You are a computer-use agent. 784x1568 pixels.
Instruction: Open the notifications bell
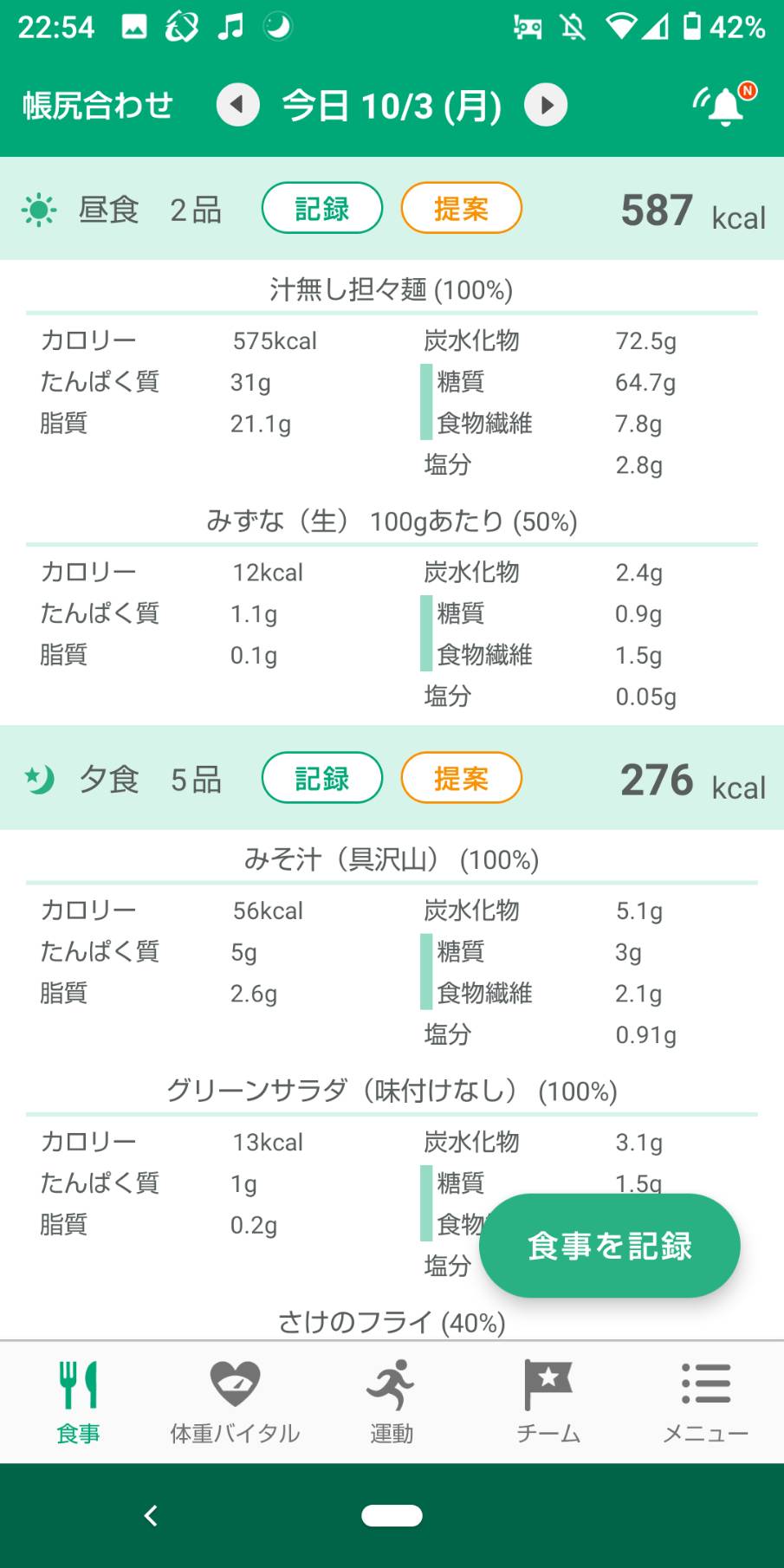click(724, 105)
